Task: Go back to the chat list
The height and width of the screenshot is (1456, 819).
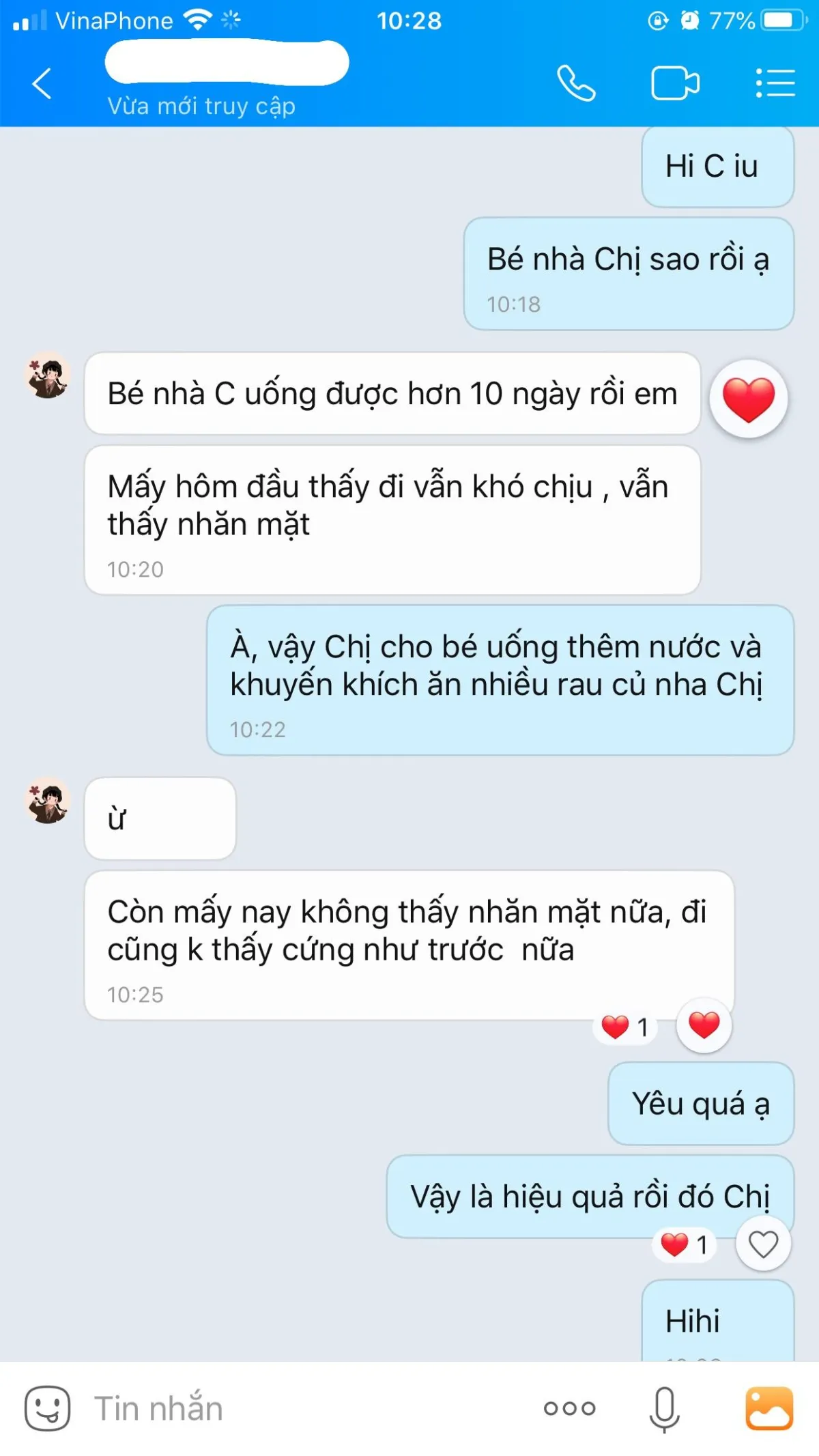Action: (x=42, y=84)
